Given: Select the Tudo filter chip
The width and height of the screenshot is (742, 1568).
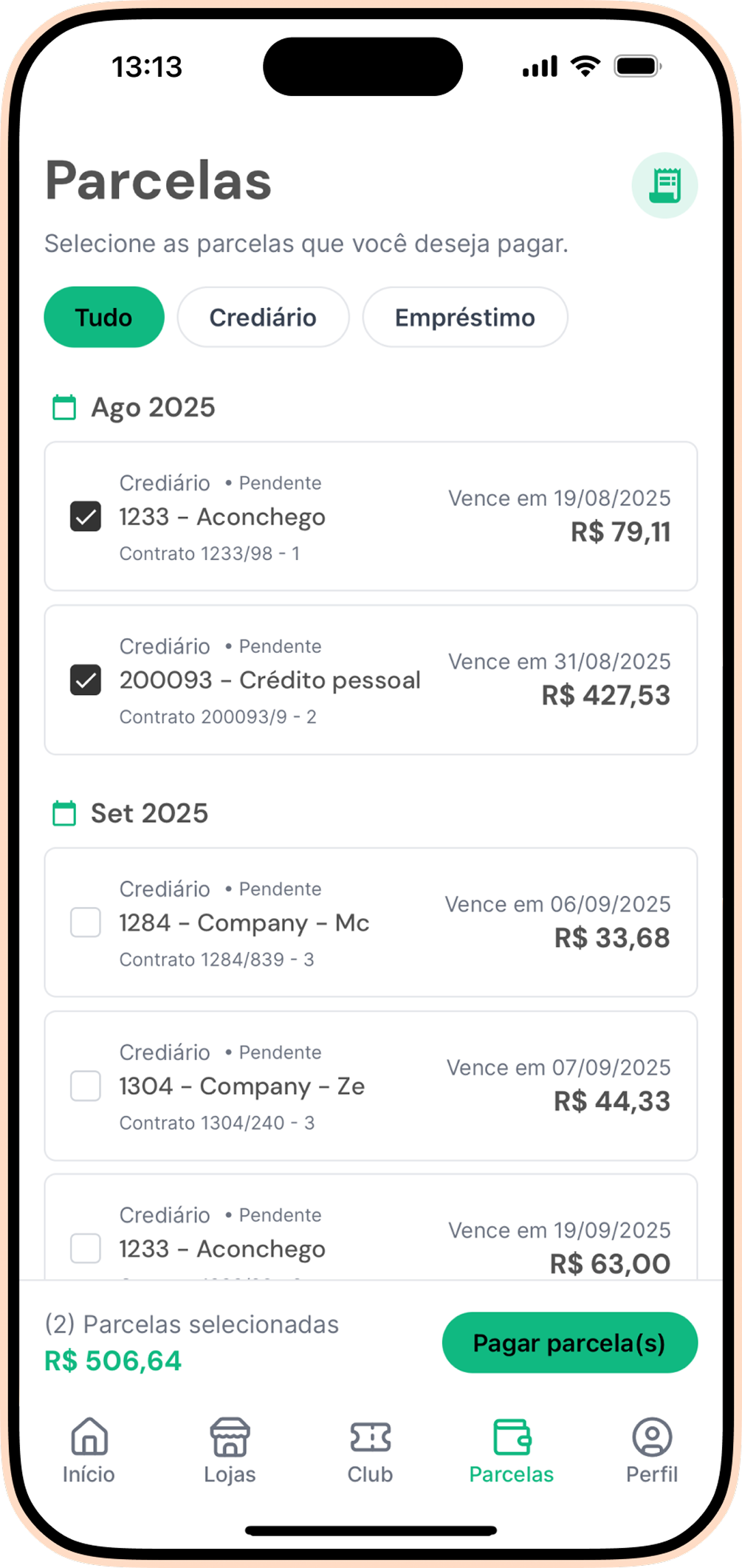Looking at the screenshot, I should (104, 318).
